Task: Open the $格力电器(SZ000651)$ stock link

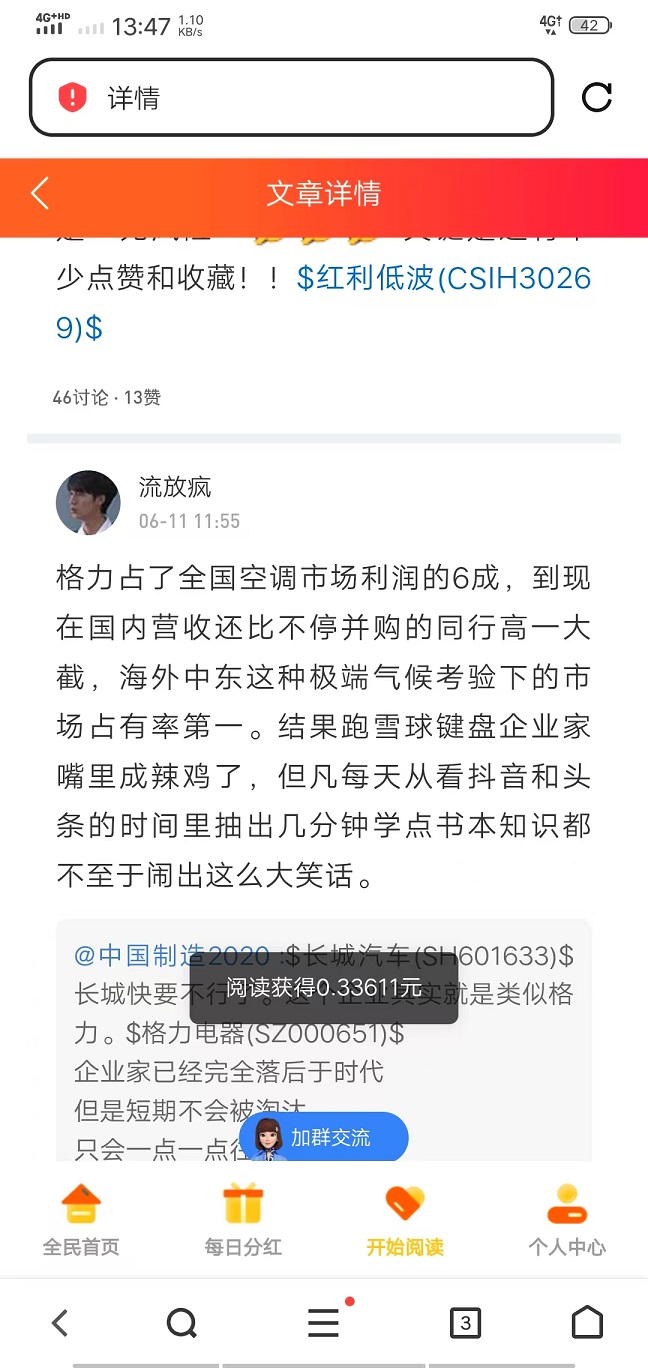Action: (265, 1033)
